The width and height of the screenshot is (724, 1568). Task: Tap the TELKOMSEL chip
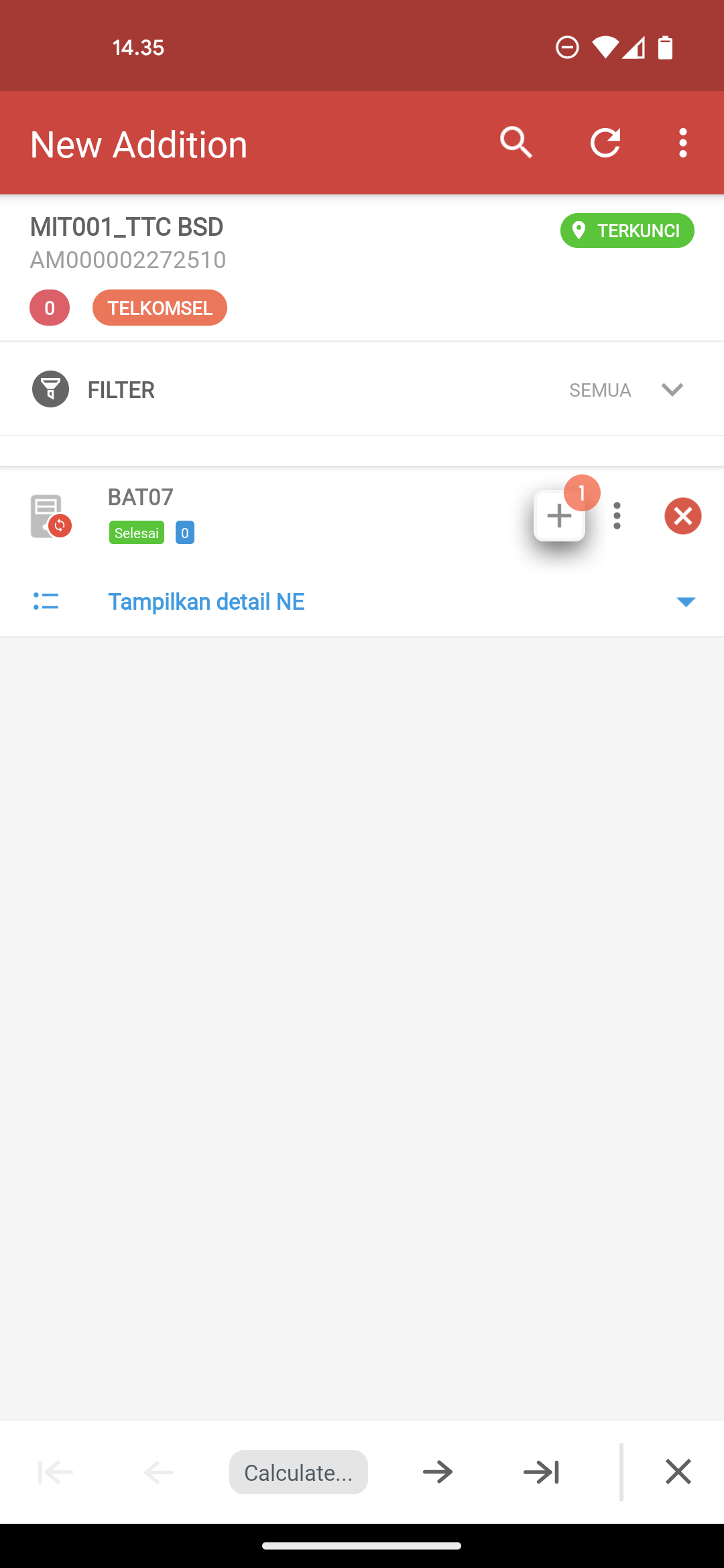160,308
